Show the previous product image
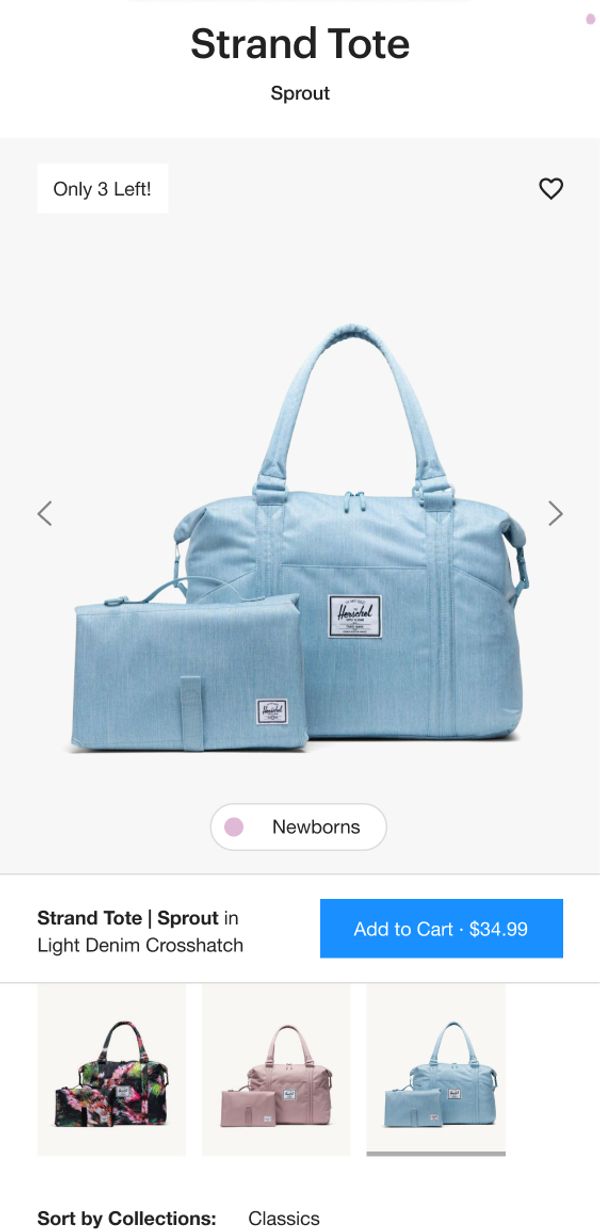 (45, 513)
